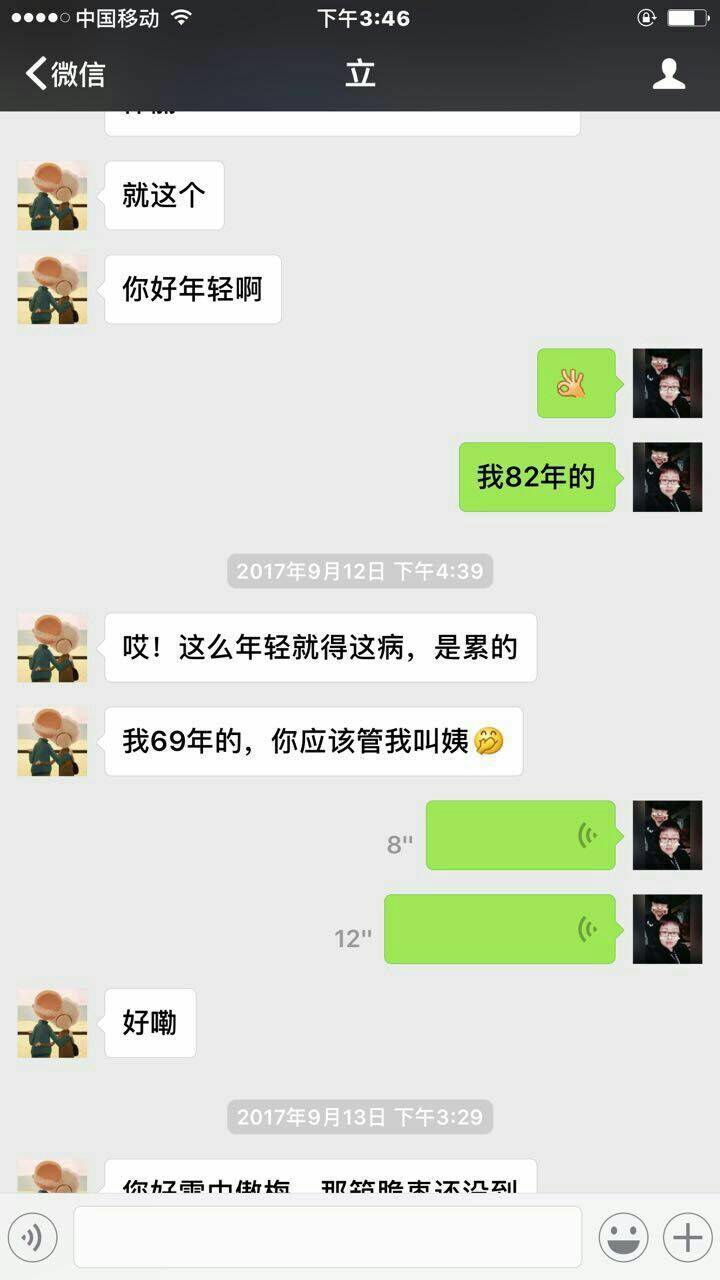Tap my avatar beside 我82年的
The height and width of the screenshot is (1280, 720).
tap(667, 477)
